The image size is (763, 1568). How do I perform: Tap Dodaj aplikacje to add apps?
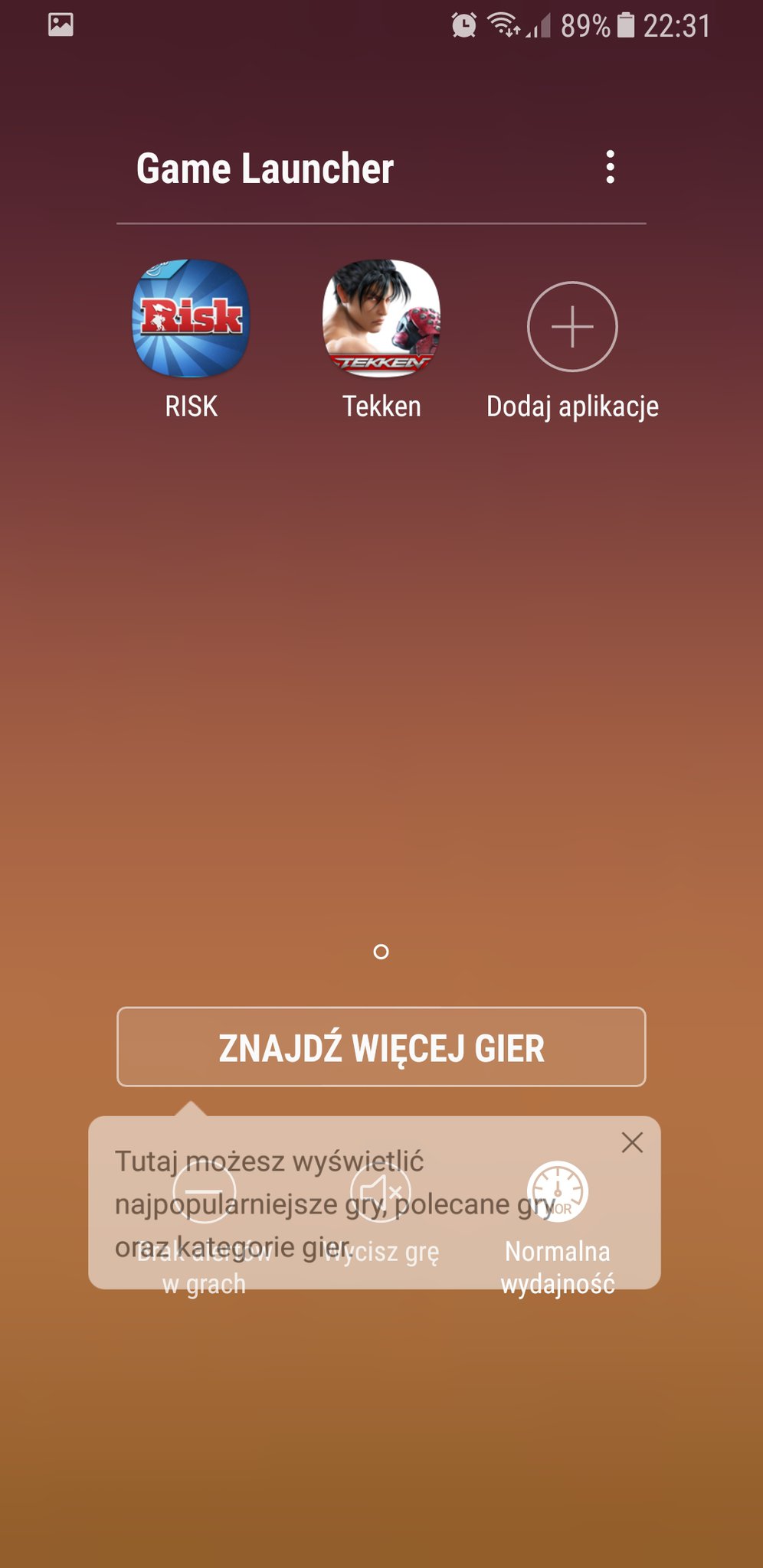[x=572, y=328]
